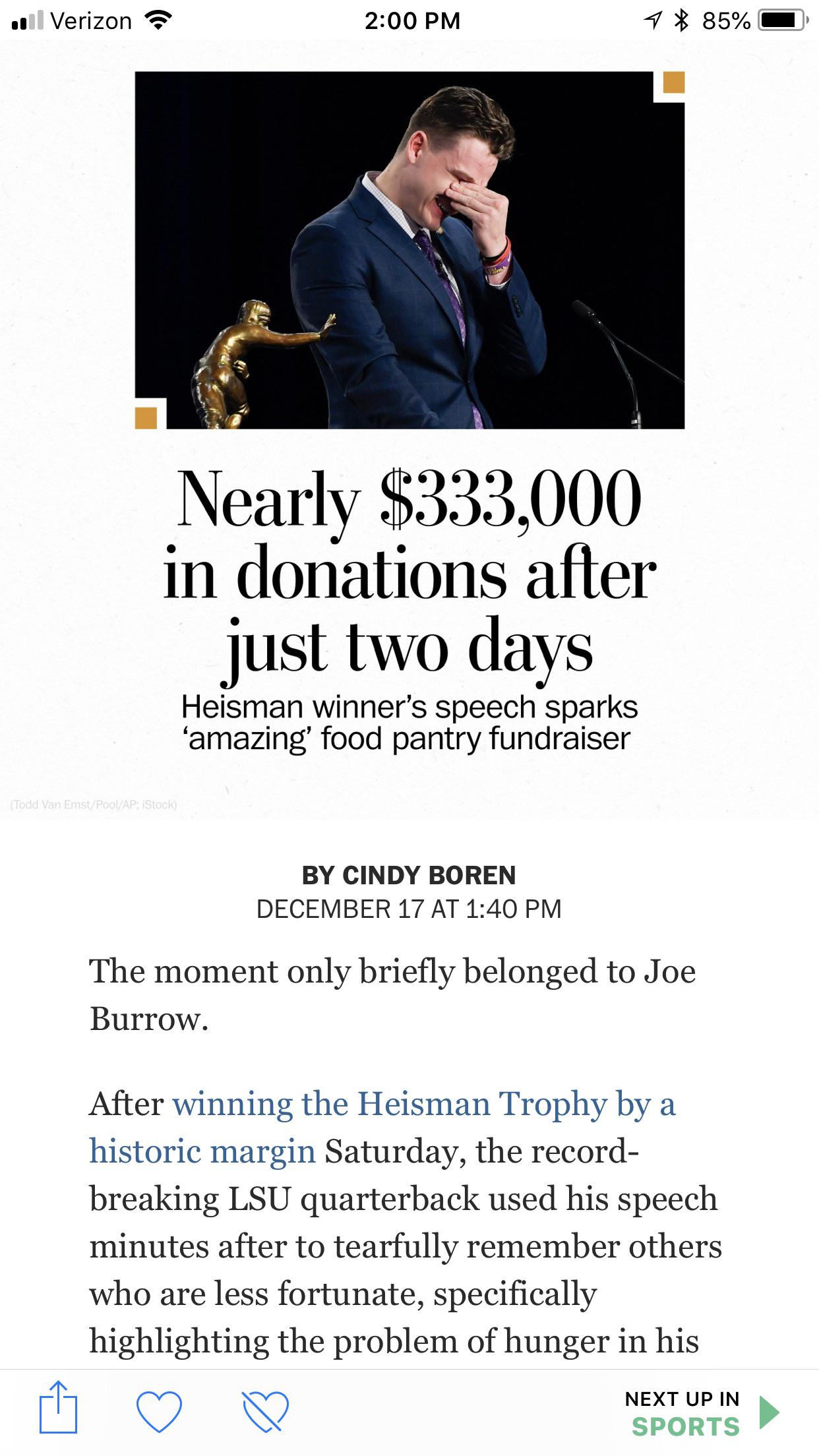
Task: Dislike with the crossed-out heart icon
Action: pyautogui.click(x=266, y=1410)
